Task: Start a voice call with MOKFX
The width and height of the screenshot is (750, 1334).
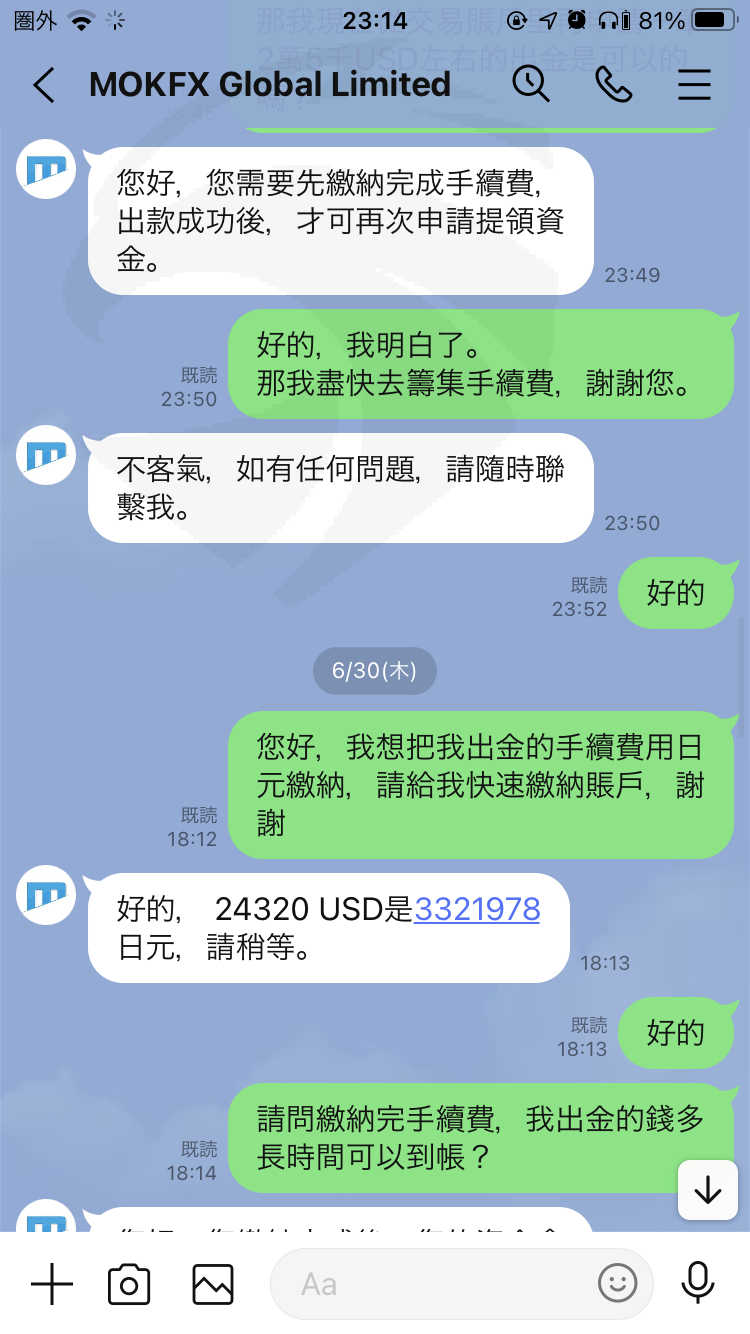Action: pos(613,85)
